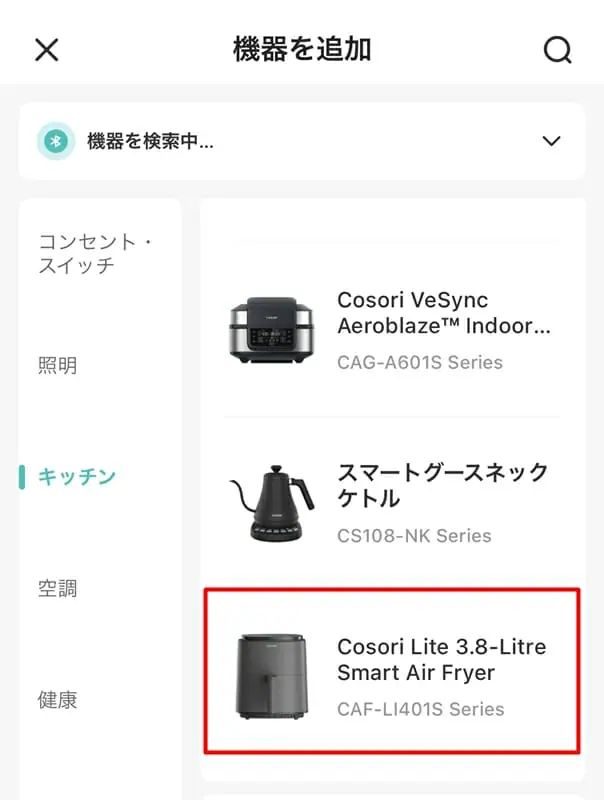Choose Cosori VeSync Aeroblaze Indoor device
Image resolution: width=604 pixels, height=800 pixels.
pos(391,330)
